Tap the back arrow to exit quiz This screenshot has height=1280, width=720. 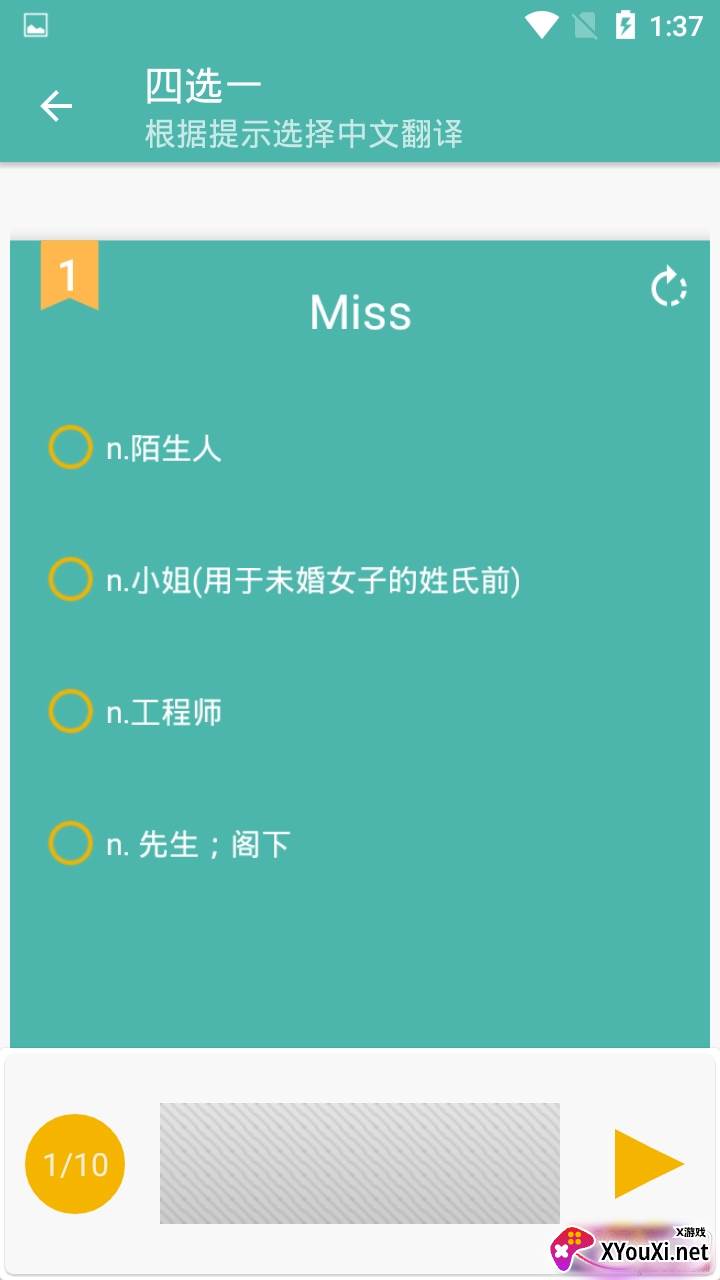point(55,105)
